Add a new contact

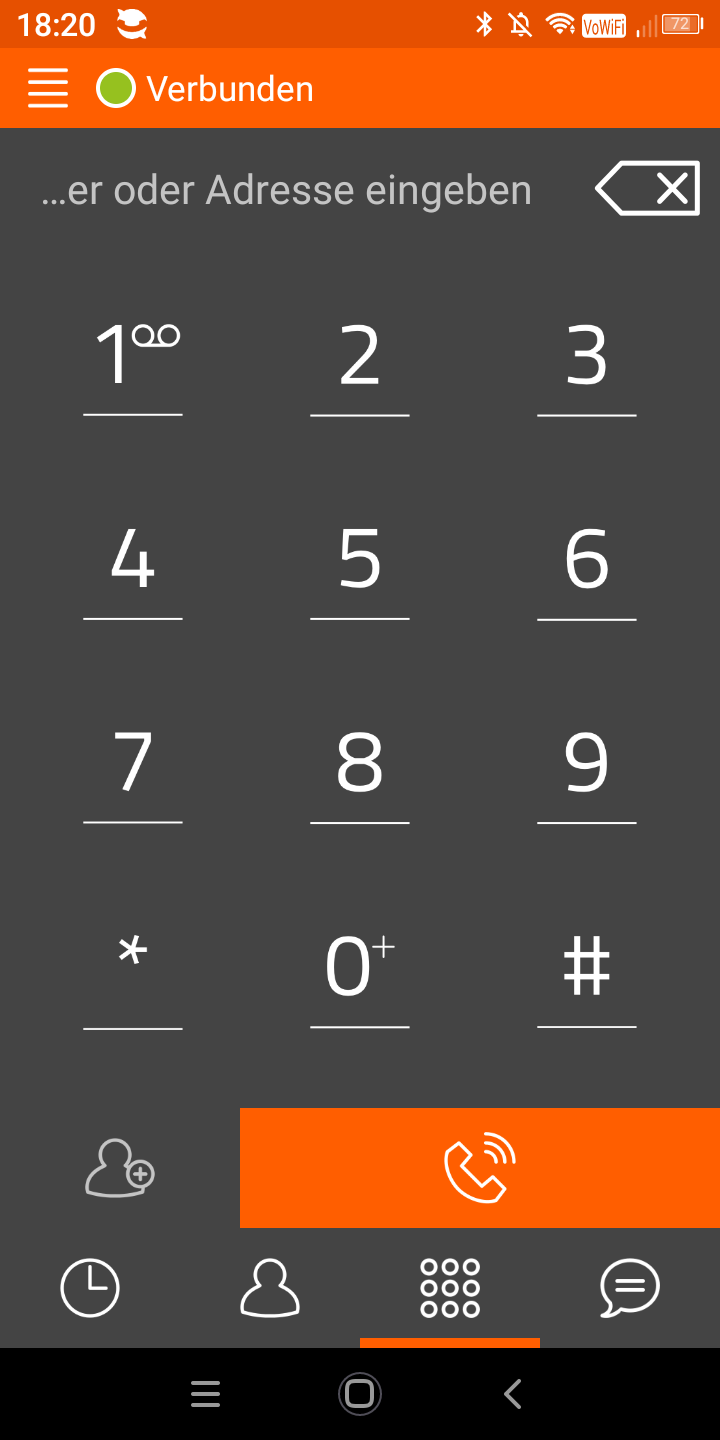tap(120, 1168)
